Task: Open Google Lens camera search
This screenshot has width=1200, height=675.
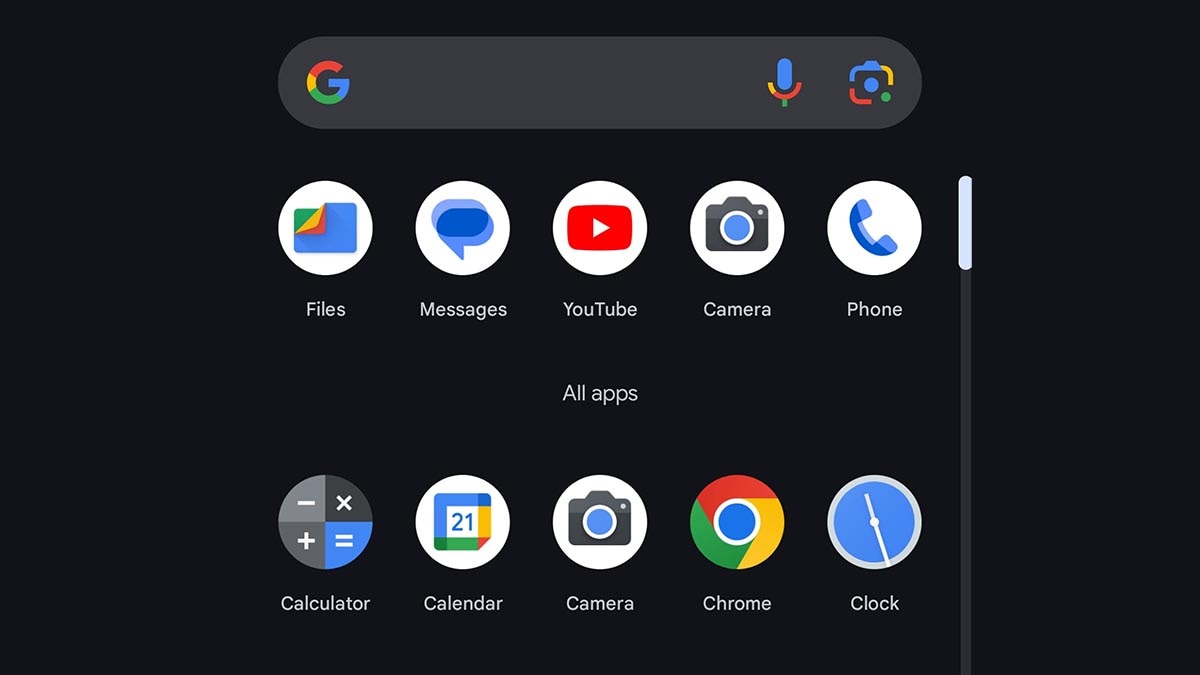Action: [x=871, y=82]
